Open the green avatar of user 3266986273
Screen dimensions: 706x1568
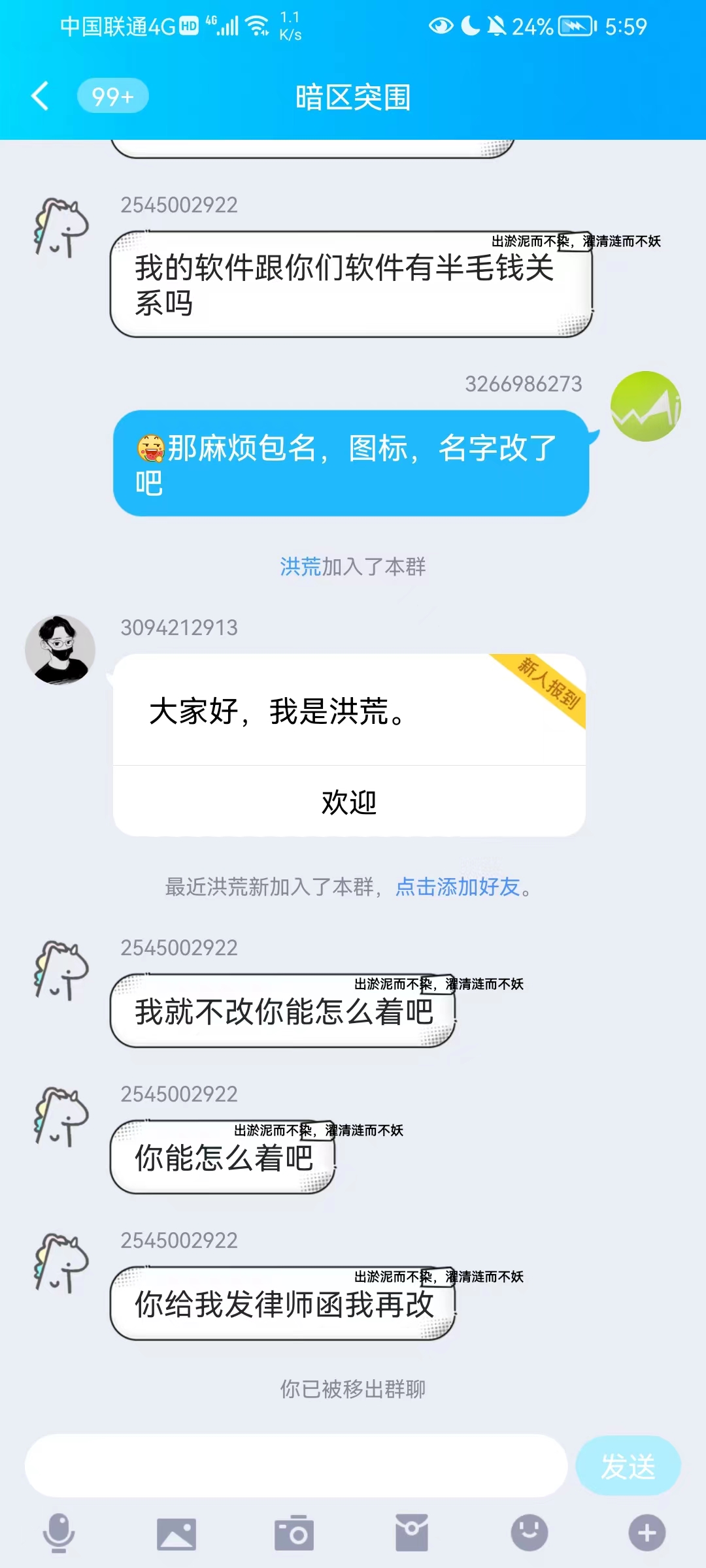(645, 406)
